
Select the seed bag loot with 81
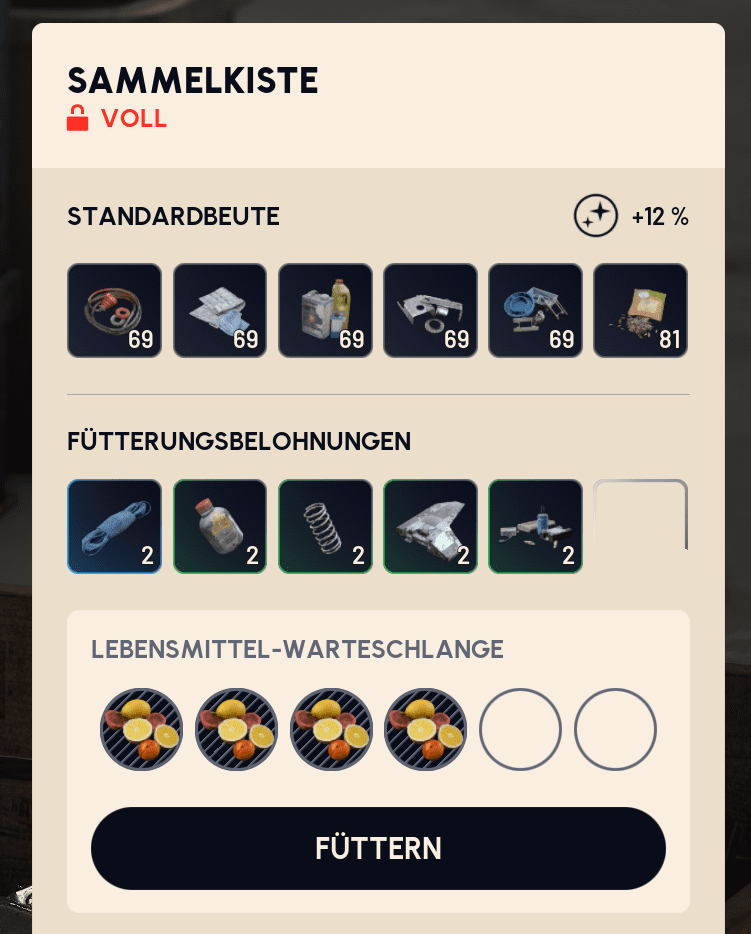click(x=640, y=310)
